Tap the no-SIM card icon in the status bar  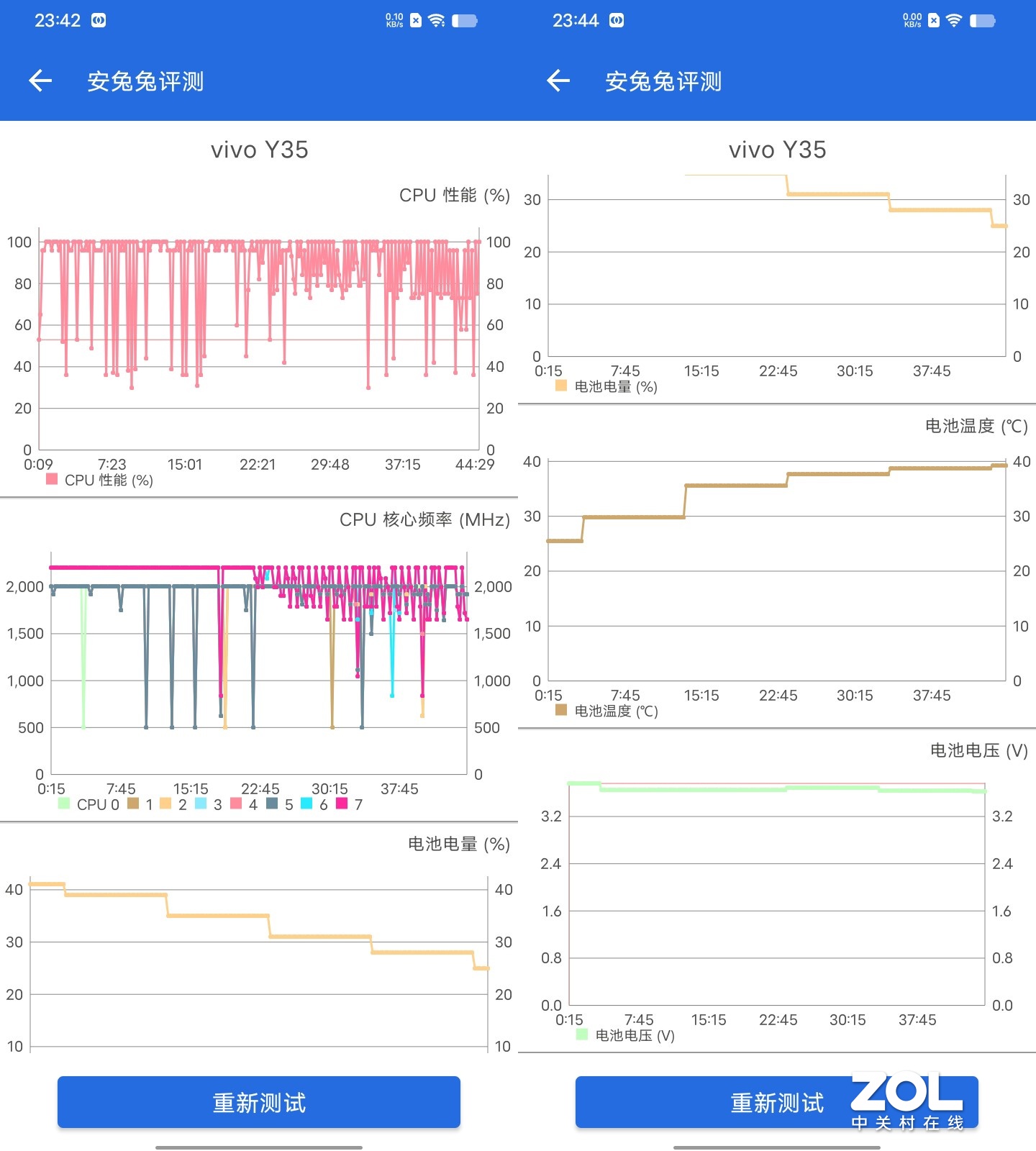[414, 20]
